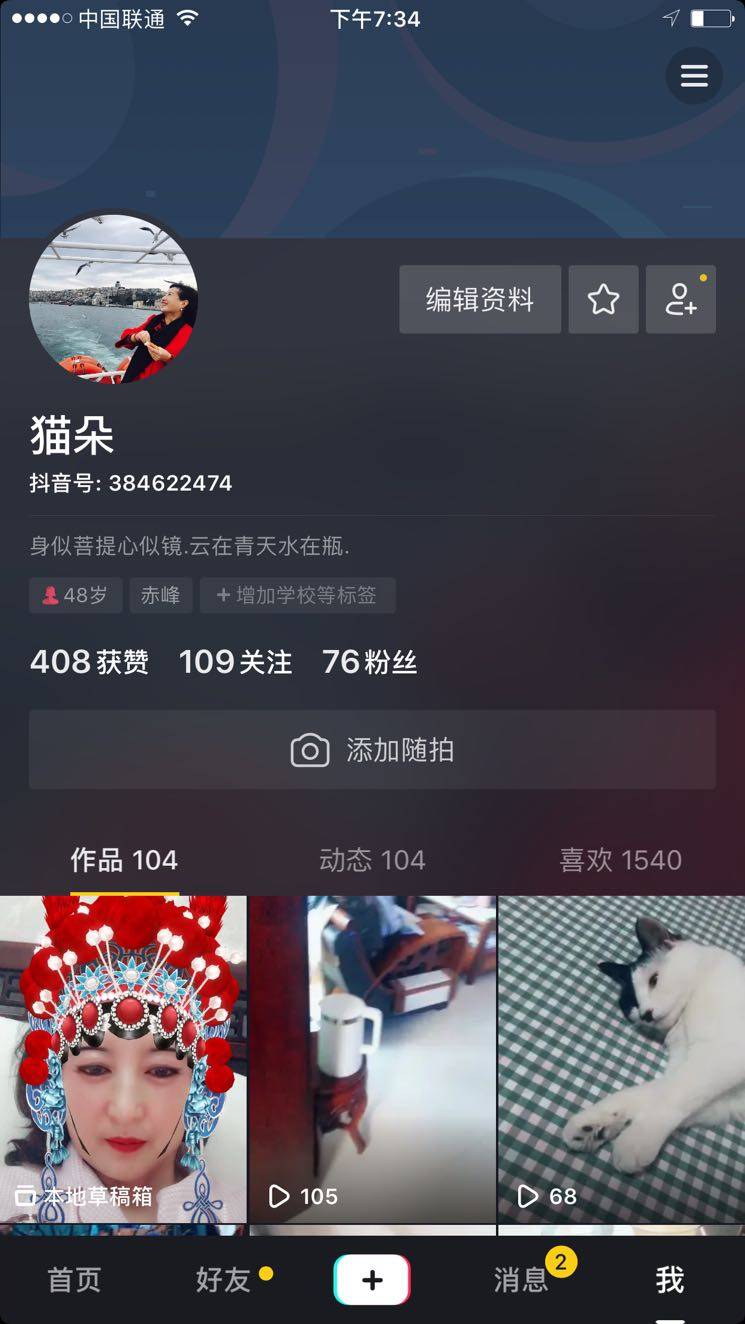Go to the 首页 home tab
The width and height of the screenshot is (745, 1324).
(74, 1280)
